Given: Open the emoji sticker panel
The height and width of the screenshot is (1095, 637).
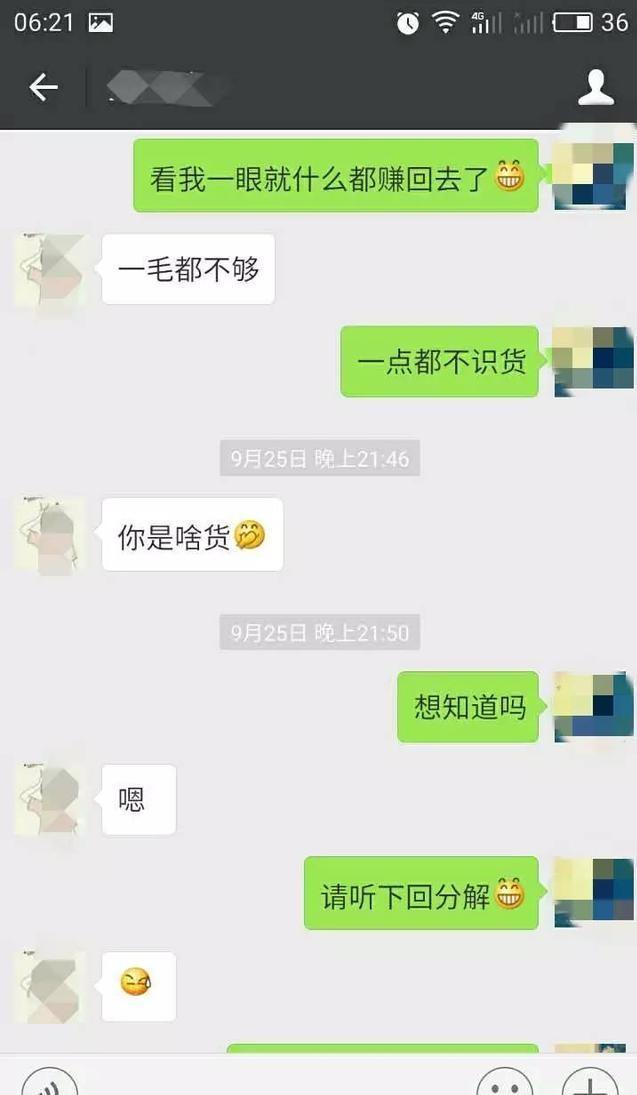Looking at the screenshot, I should coord(504,1087).
